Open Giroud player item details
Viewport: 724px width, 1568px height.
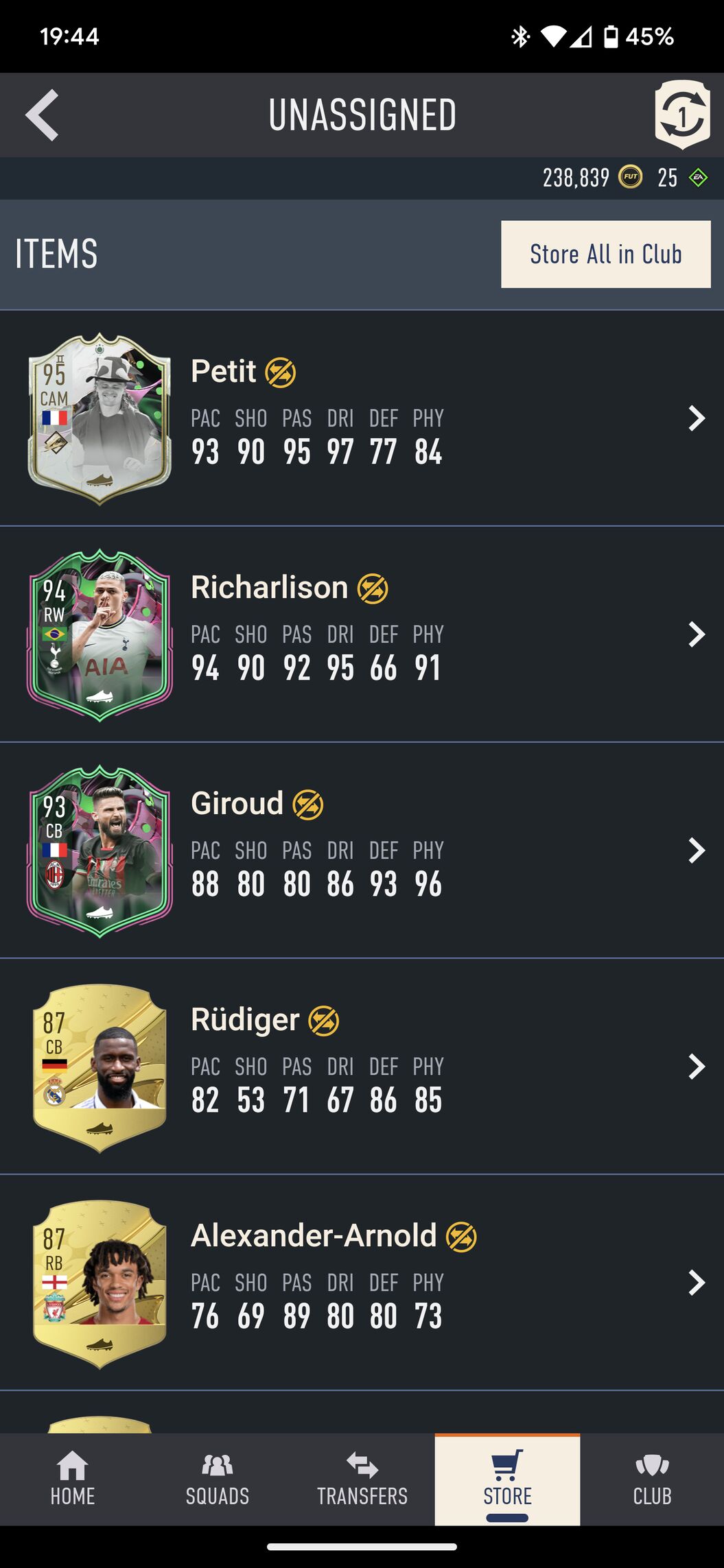coord(362,851)
